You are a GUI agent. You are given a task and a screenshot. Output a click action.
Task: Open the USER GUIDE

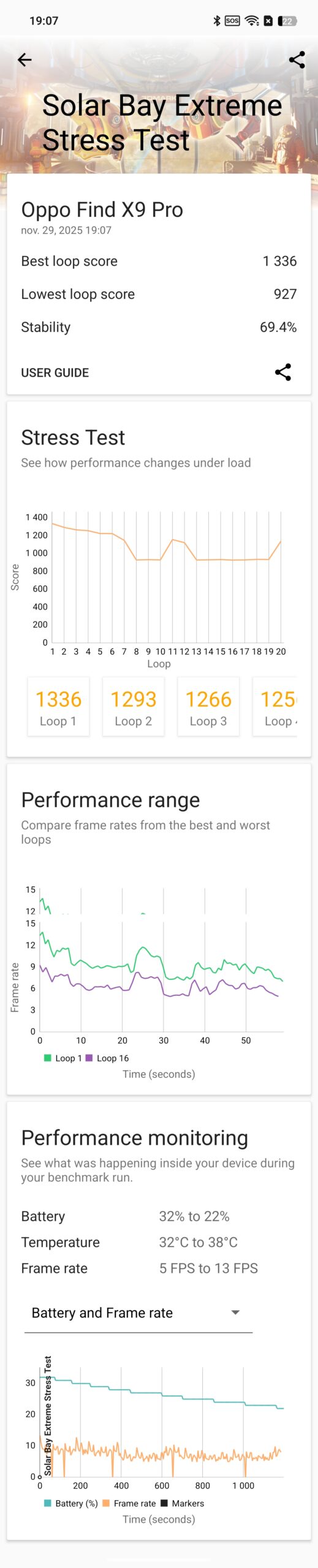(x=55, y=372)
